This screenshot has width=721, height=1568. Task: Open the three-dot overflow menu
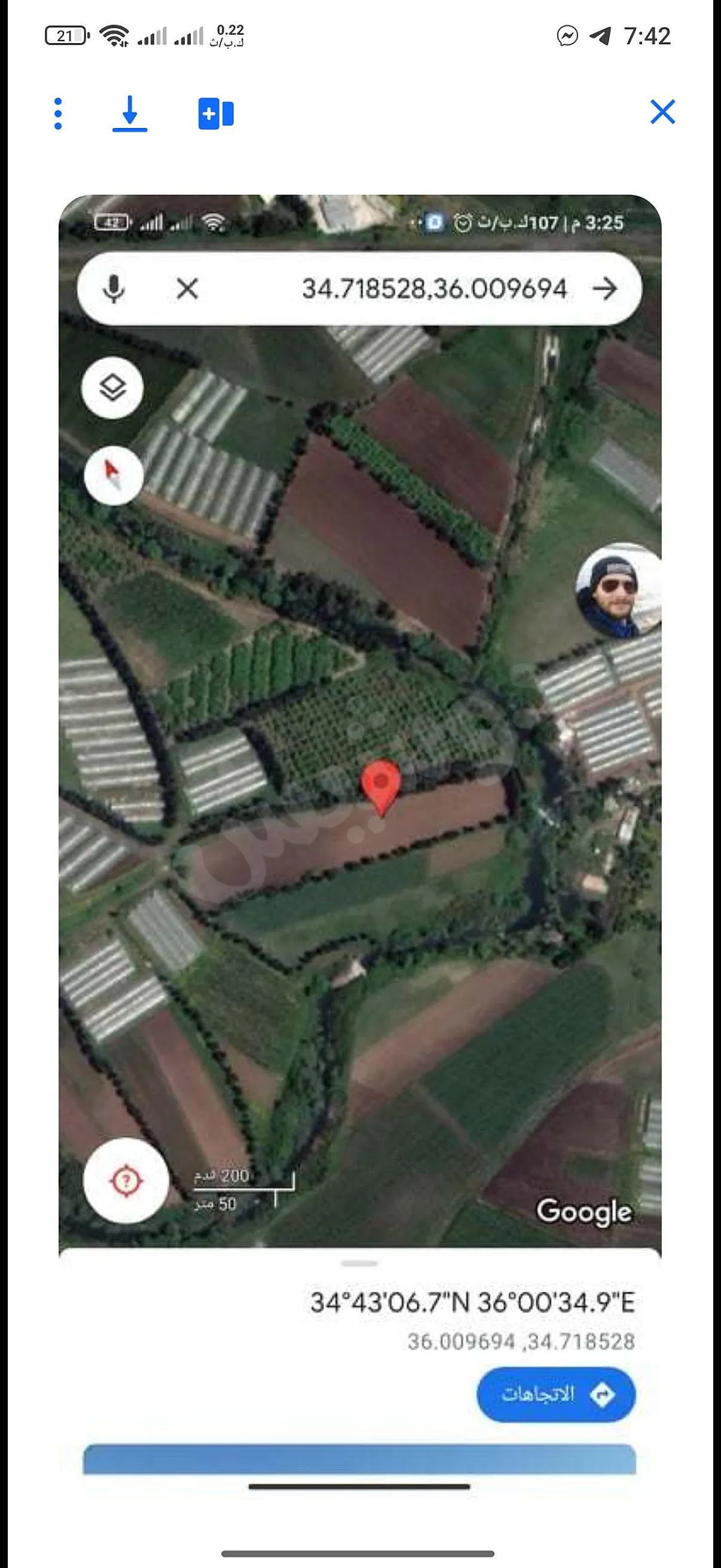coord(58,114)
